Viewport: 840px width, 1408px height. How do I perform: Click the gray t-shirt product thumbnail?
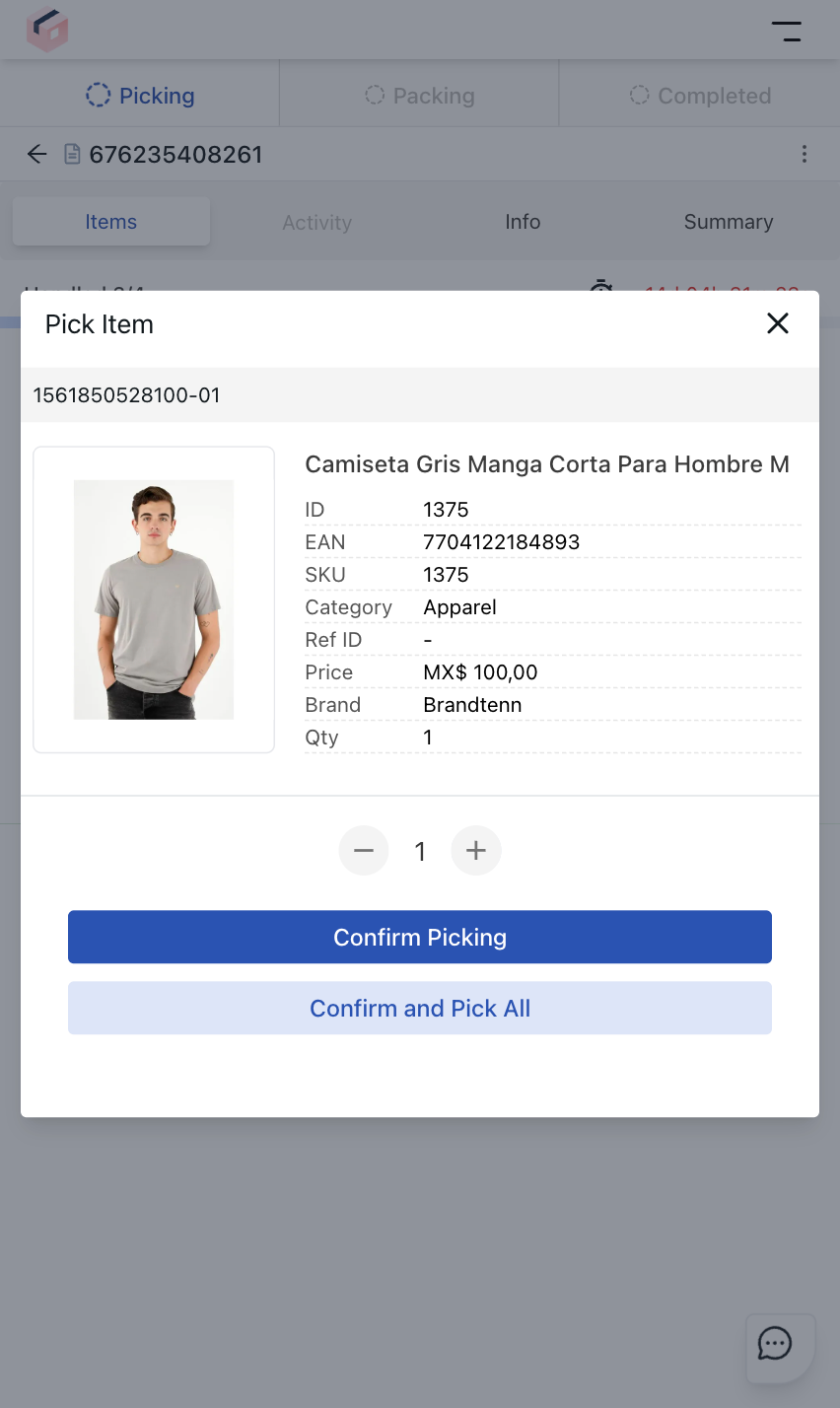(153, 598)
